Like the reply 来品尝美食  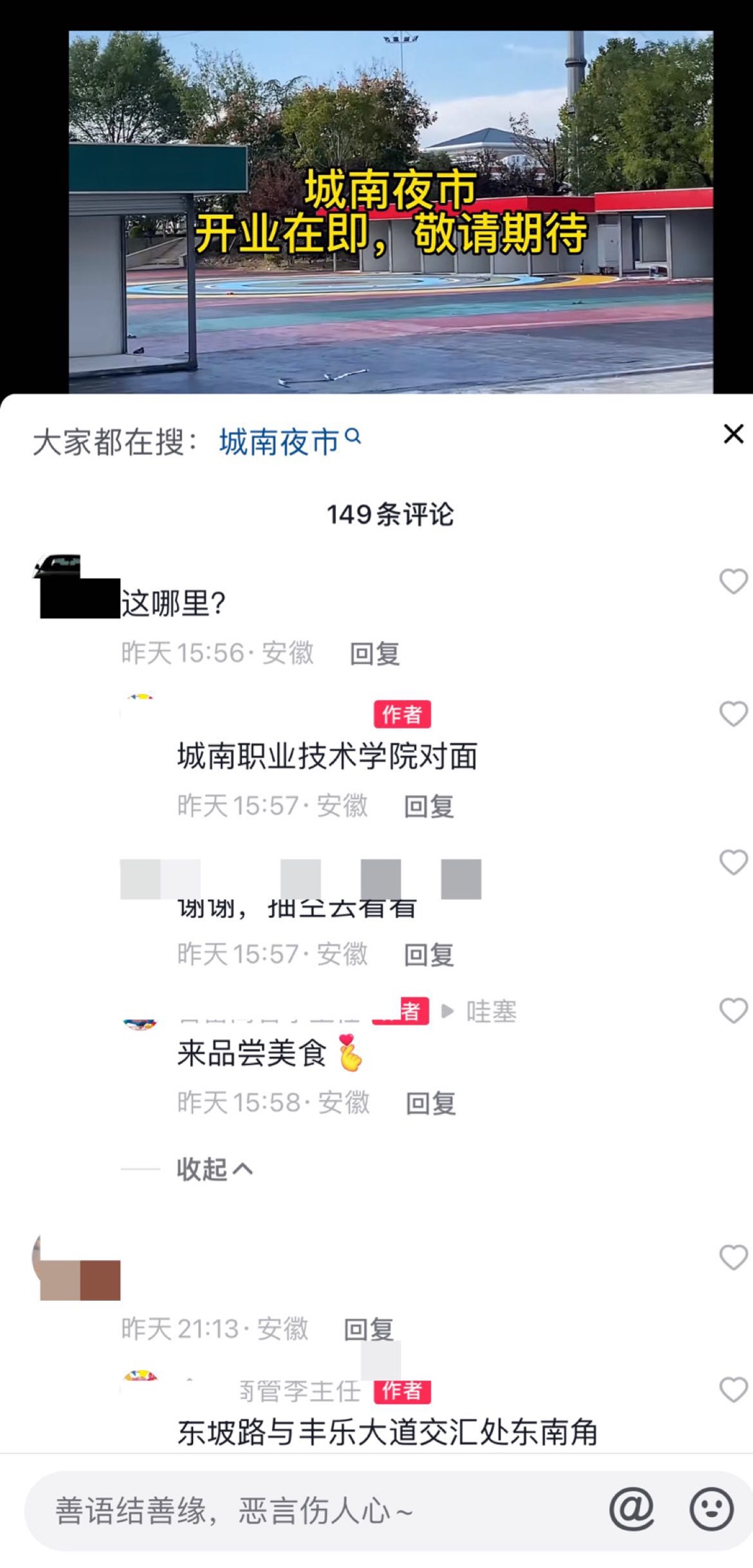(x=733, y=1010)
